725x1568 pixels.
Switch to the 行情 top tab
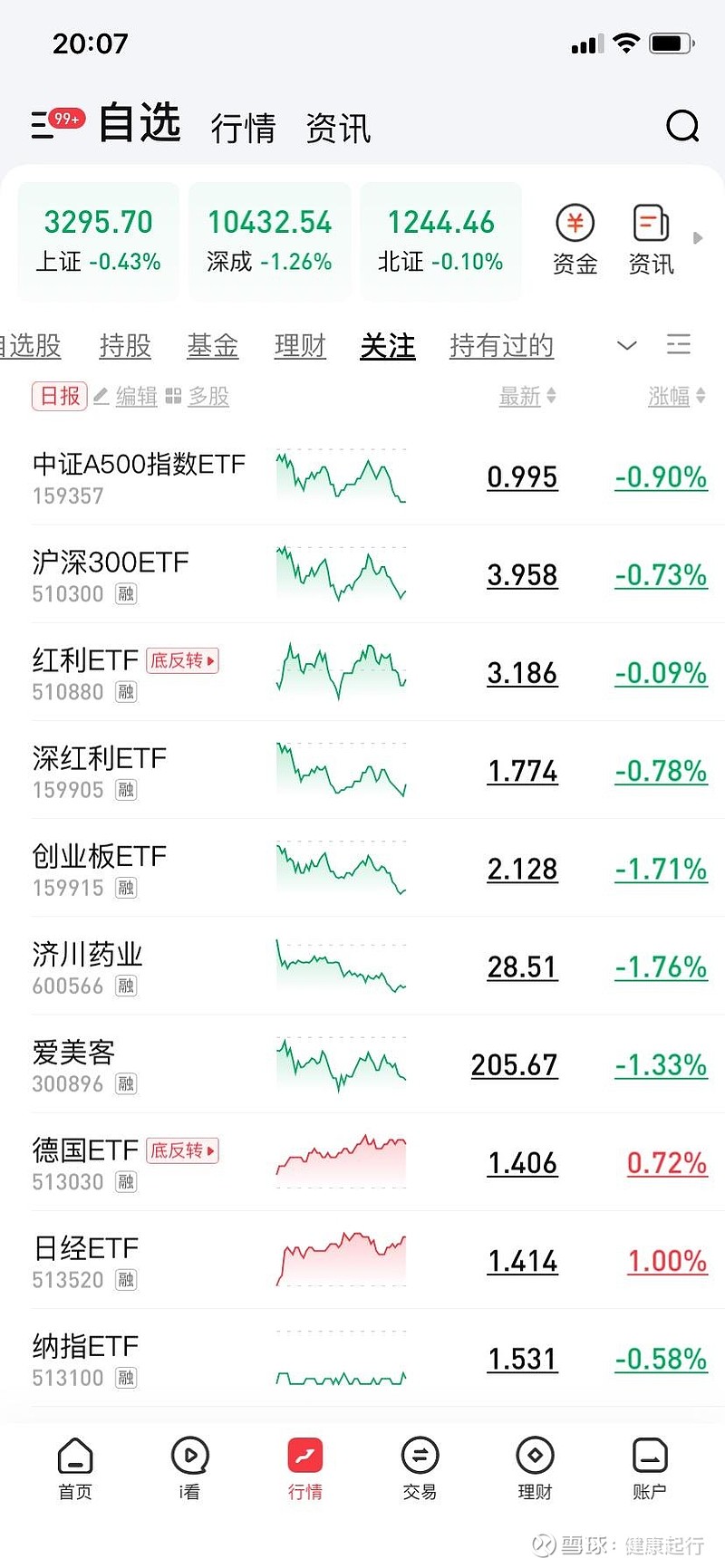coord(243,128)
